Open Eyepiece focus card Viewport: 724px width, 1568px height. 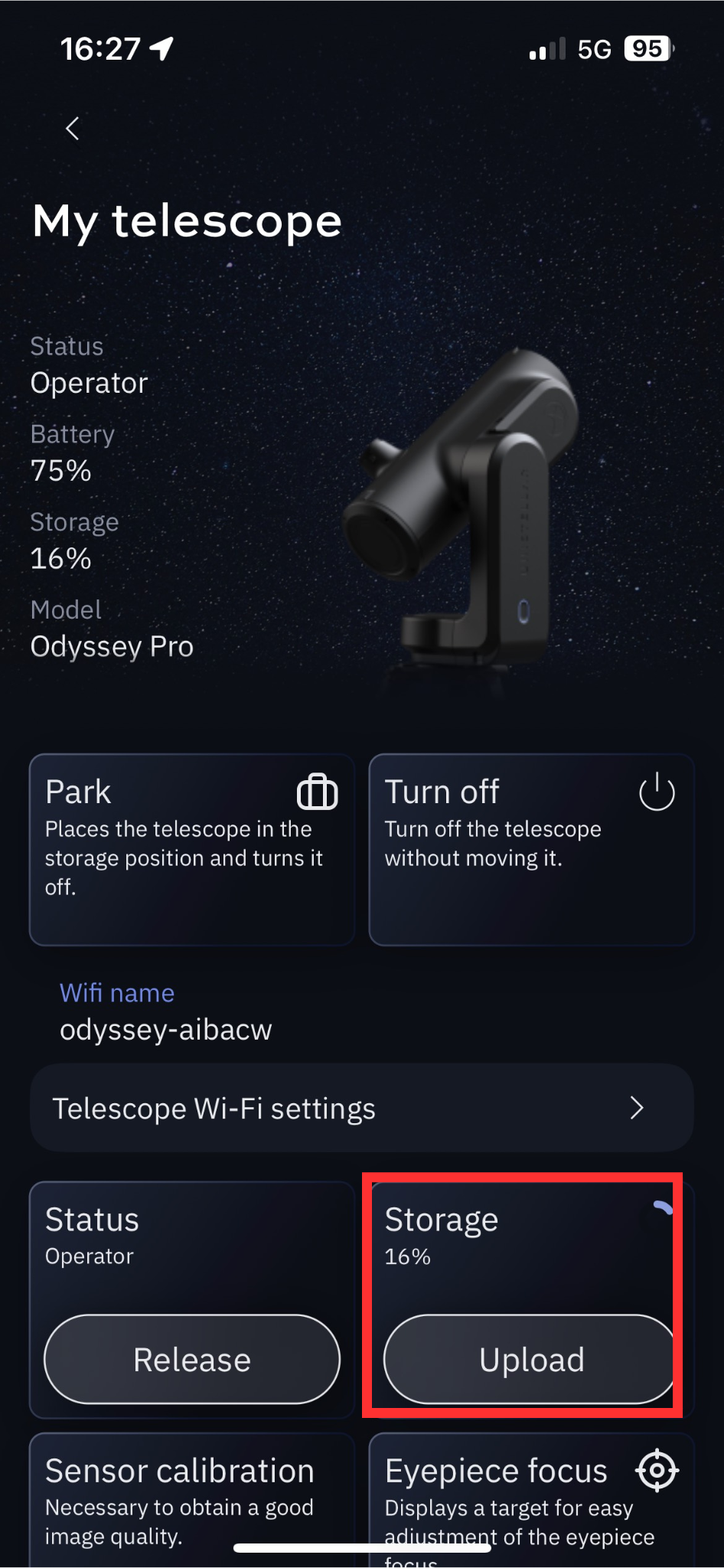tap(531, 1499)
